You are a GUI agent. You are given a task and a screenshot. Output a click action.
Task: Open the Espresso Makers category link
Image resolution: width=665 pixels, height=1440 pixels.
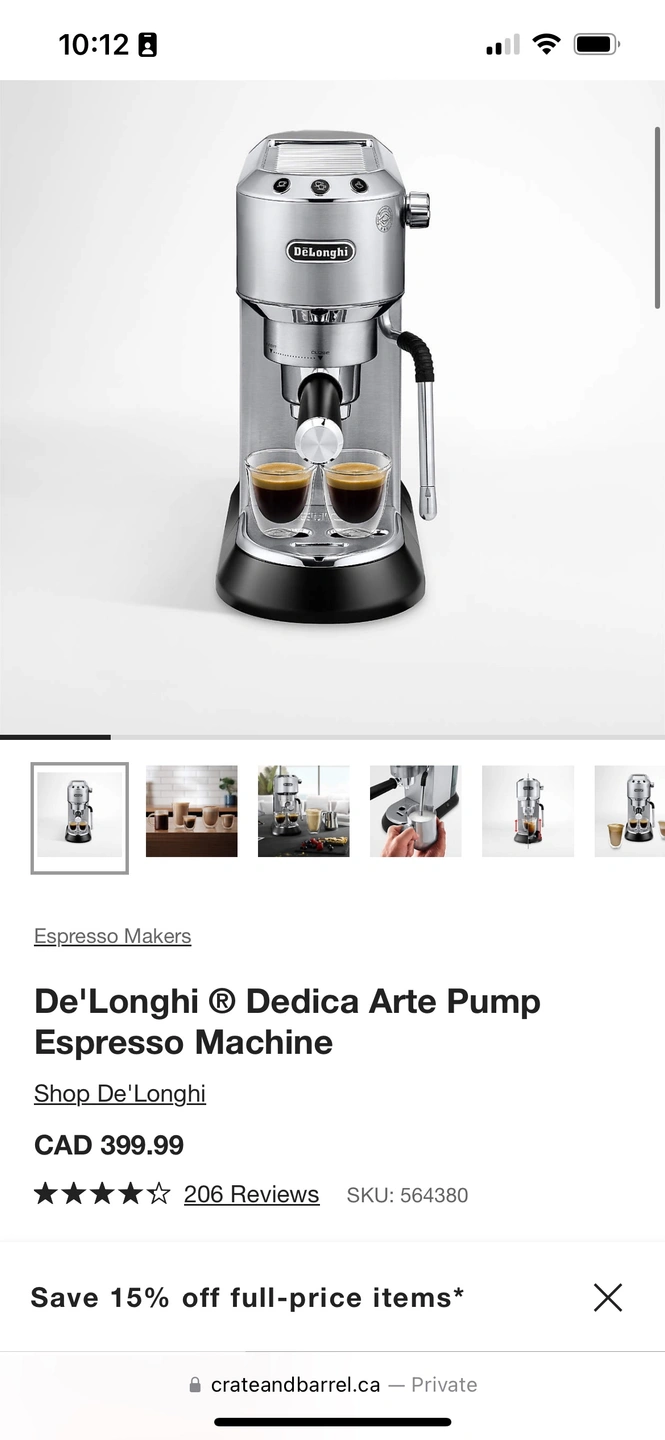[112, 936]
